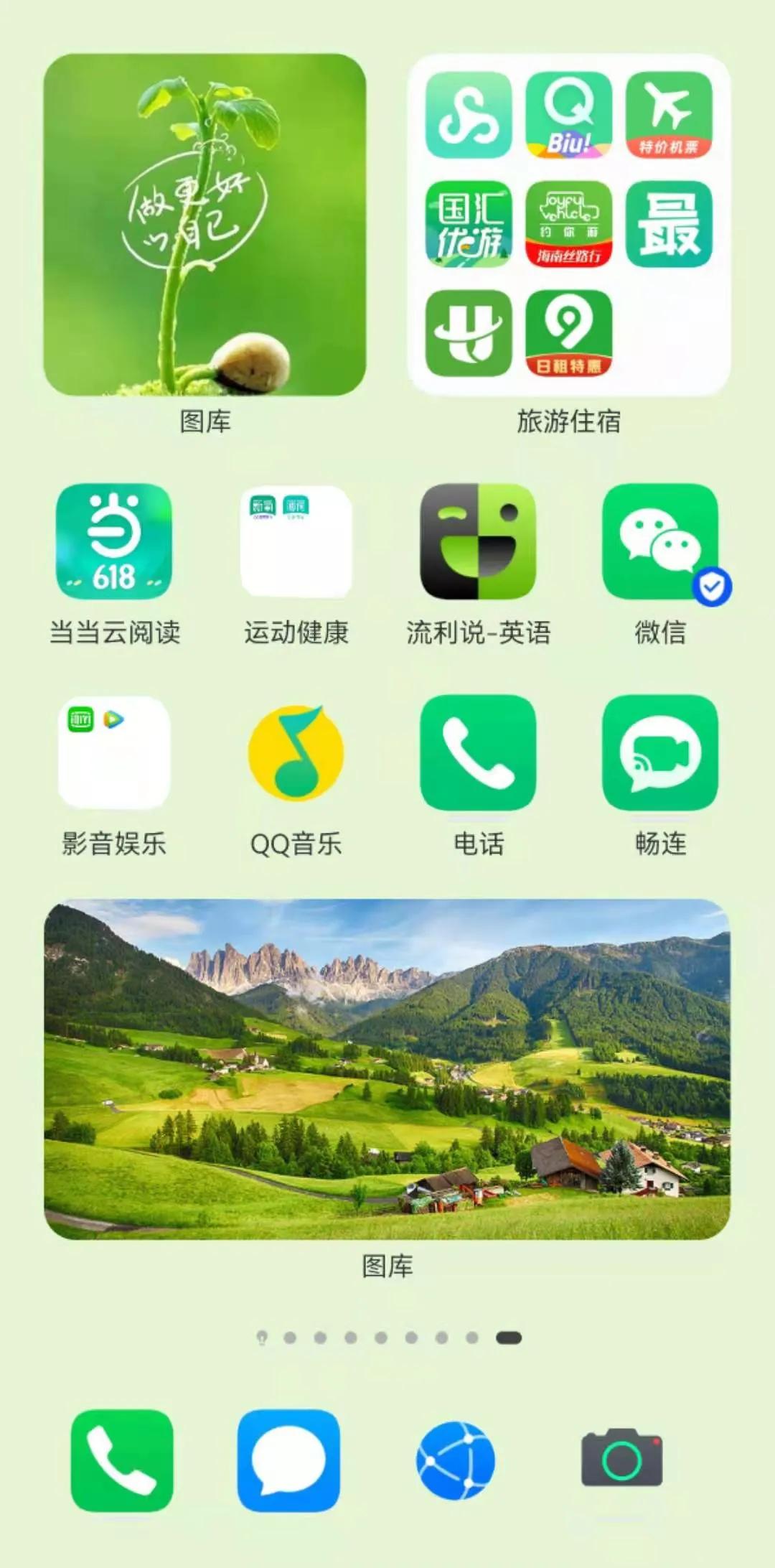Open the 畅连 app
This screenshot has height=1568, width=775.
(x=660, y=752)
